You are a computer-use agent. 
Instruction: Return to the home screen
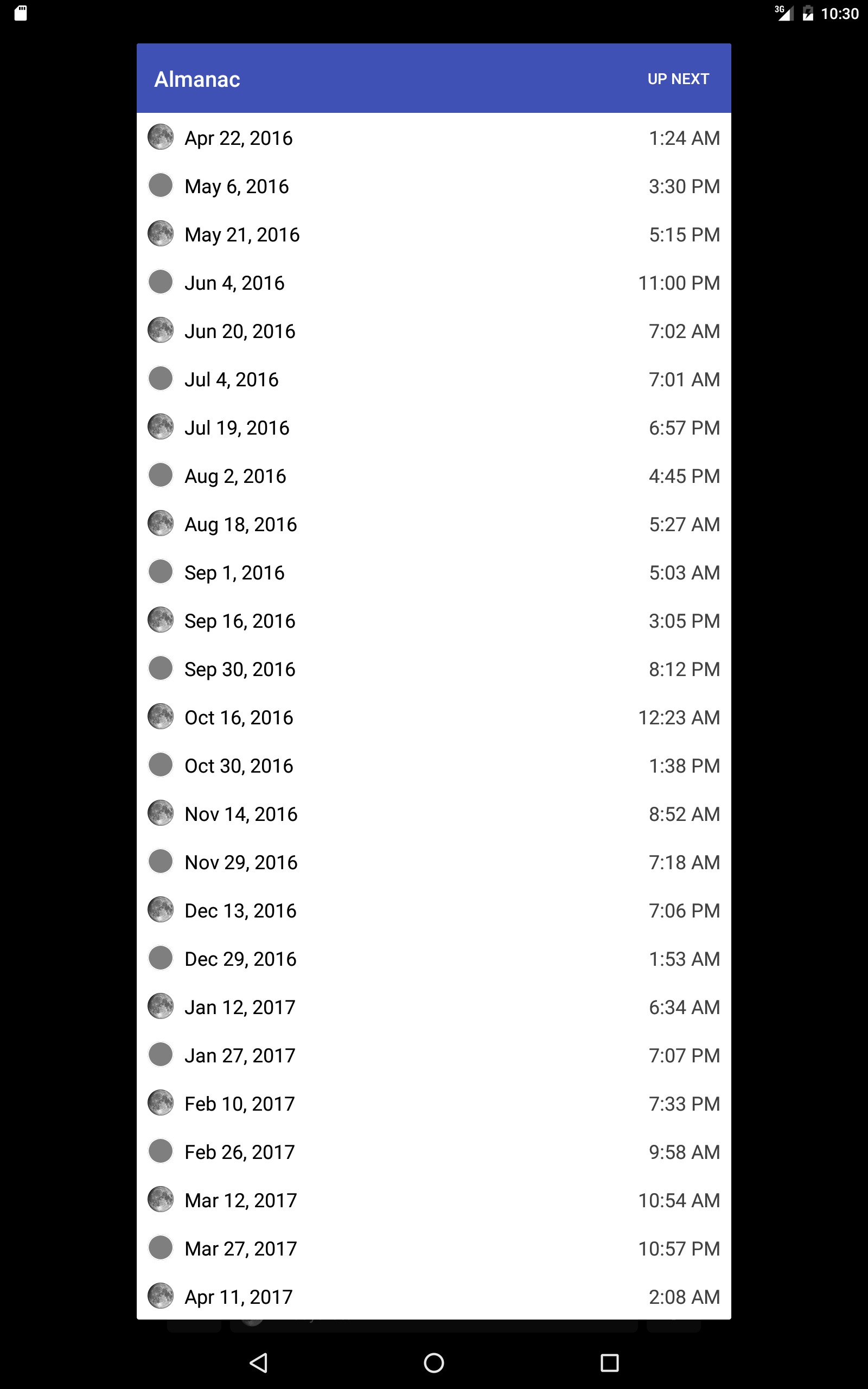click(433, 1362)
